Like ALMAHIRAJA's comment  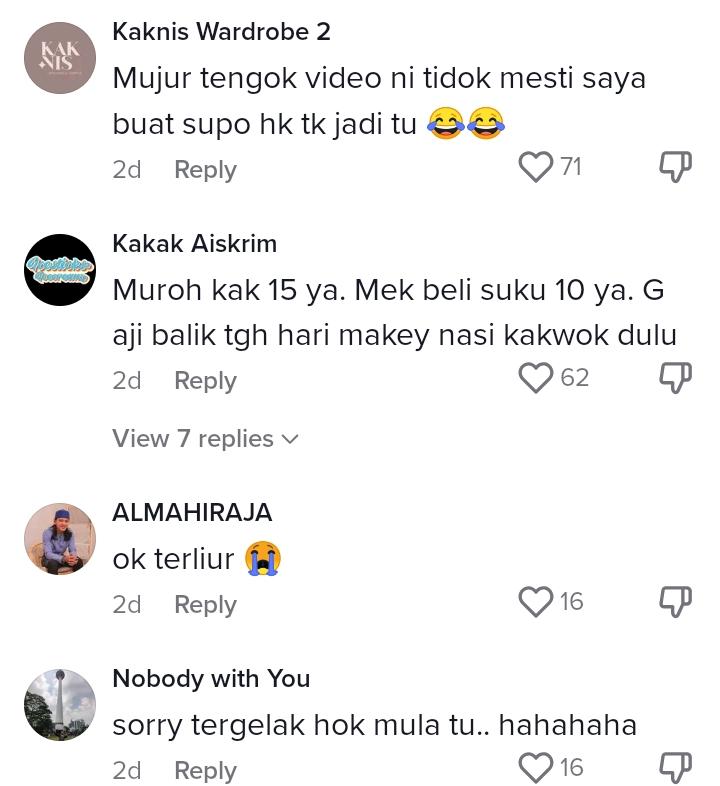pyautogui.click(x=537, y=602)
